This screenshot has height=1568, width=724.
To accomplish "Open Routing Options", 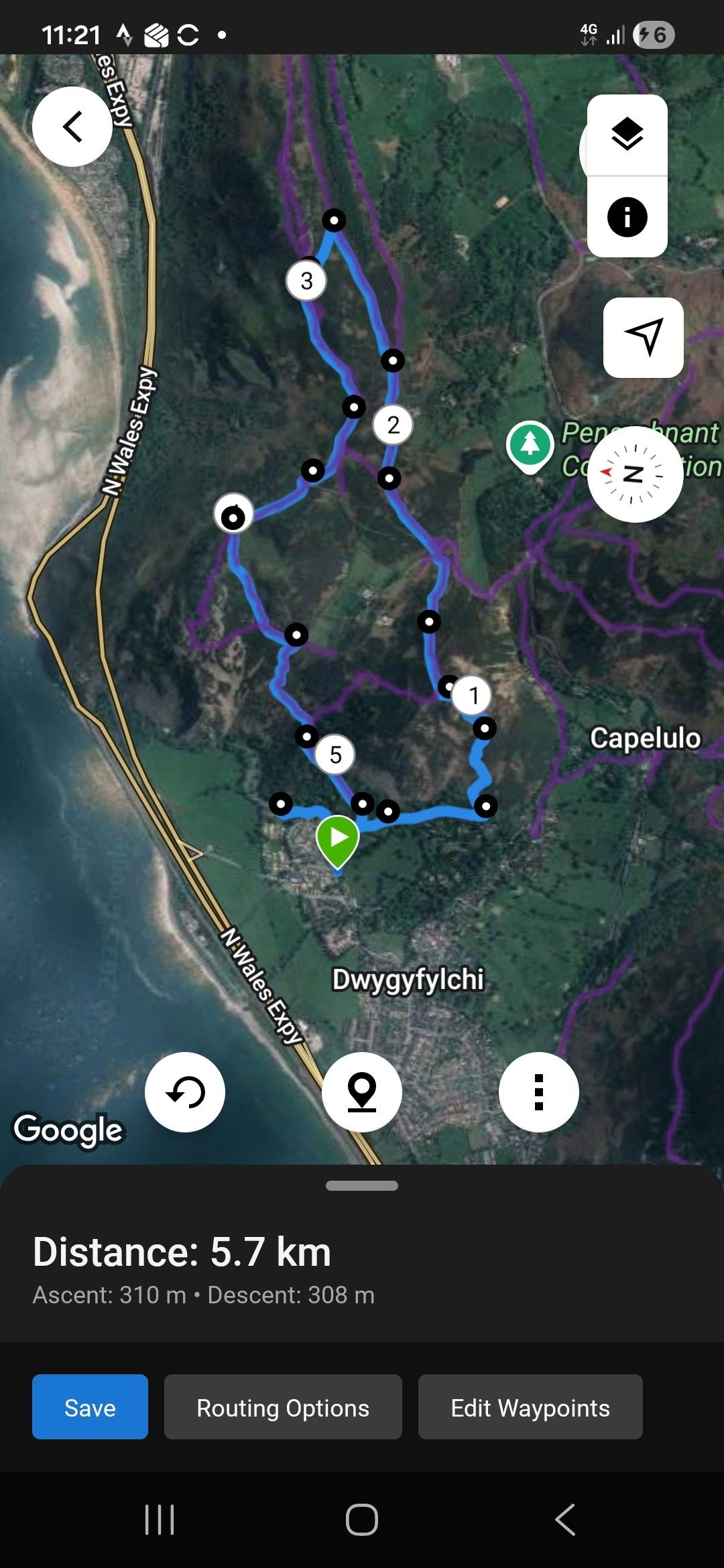I will (x=283, y=1407).
